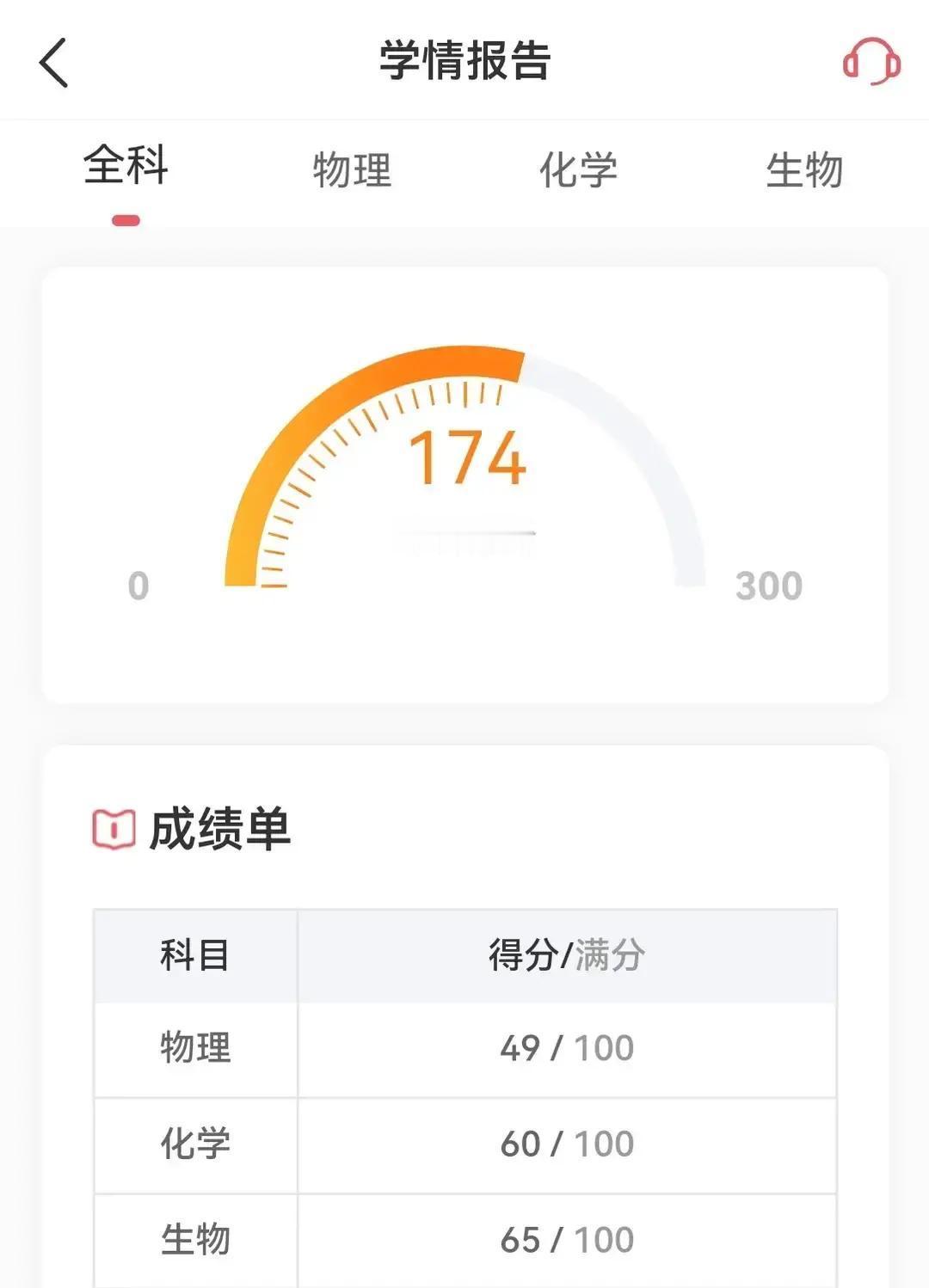Tap the red underline indicator under 全科
Screen dimensions: 929x1288
click(x=126, y=218)
